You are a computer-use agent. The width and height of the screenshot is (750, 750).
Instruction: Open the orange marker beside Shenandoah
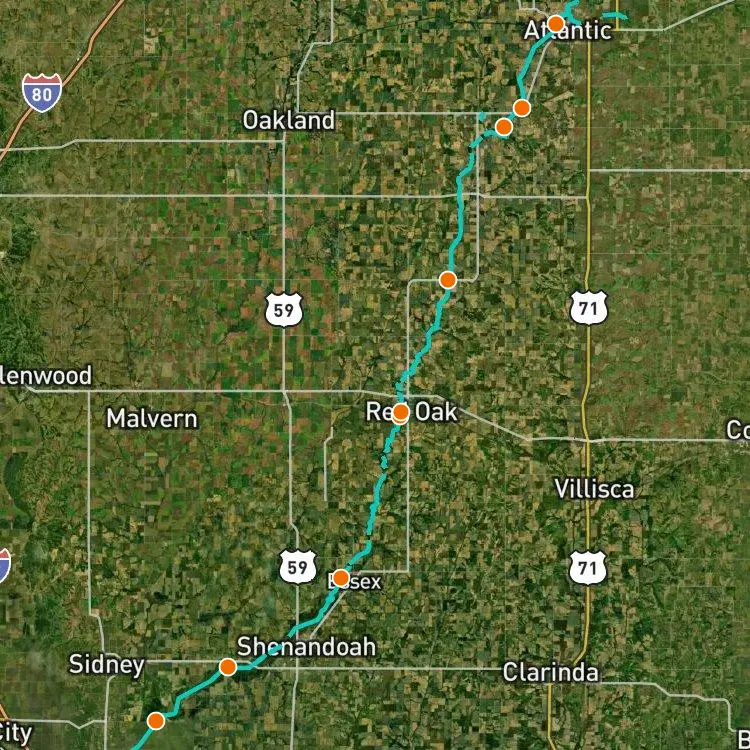coord(228,667)
